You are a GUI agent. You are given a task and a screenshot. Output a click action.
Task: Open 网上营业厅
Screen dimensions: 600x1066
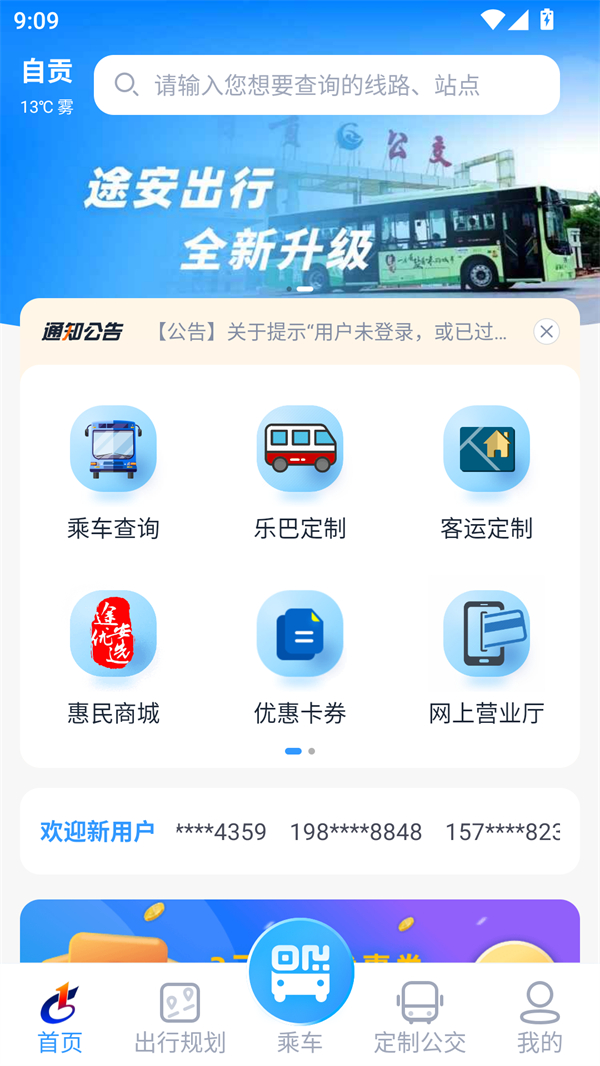pos(486,657)
